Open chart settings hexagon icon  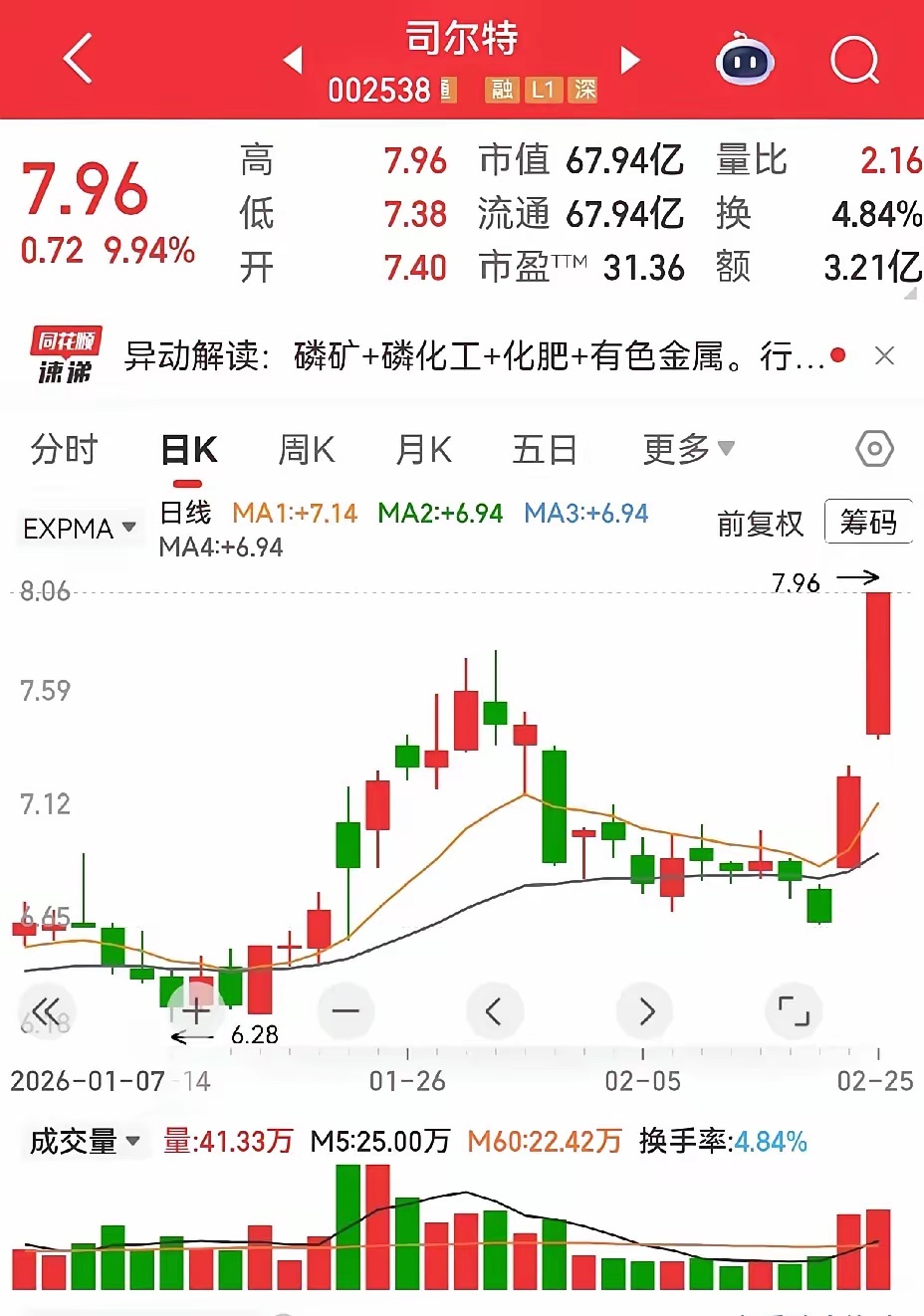[874, 449]
